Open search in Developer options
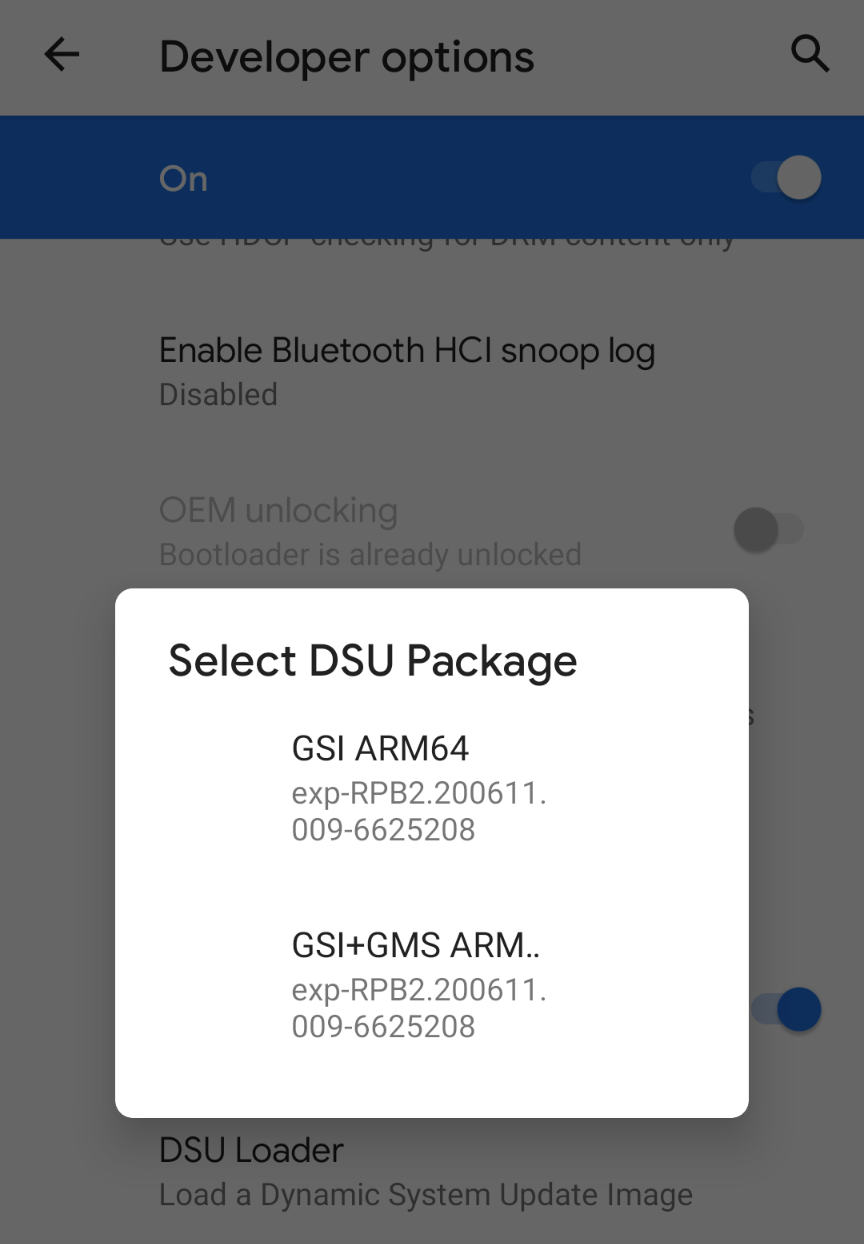Viewport: 864px width, 1244px height. tap(810, 55)
